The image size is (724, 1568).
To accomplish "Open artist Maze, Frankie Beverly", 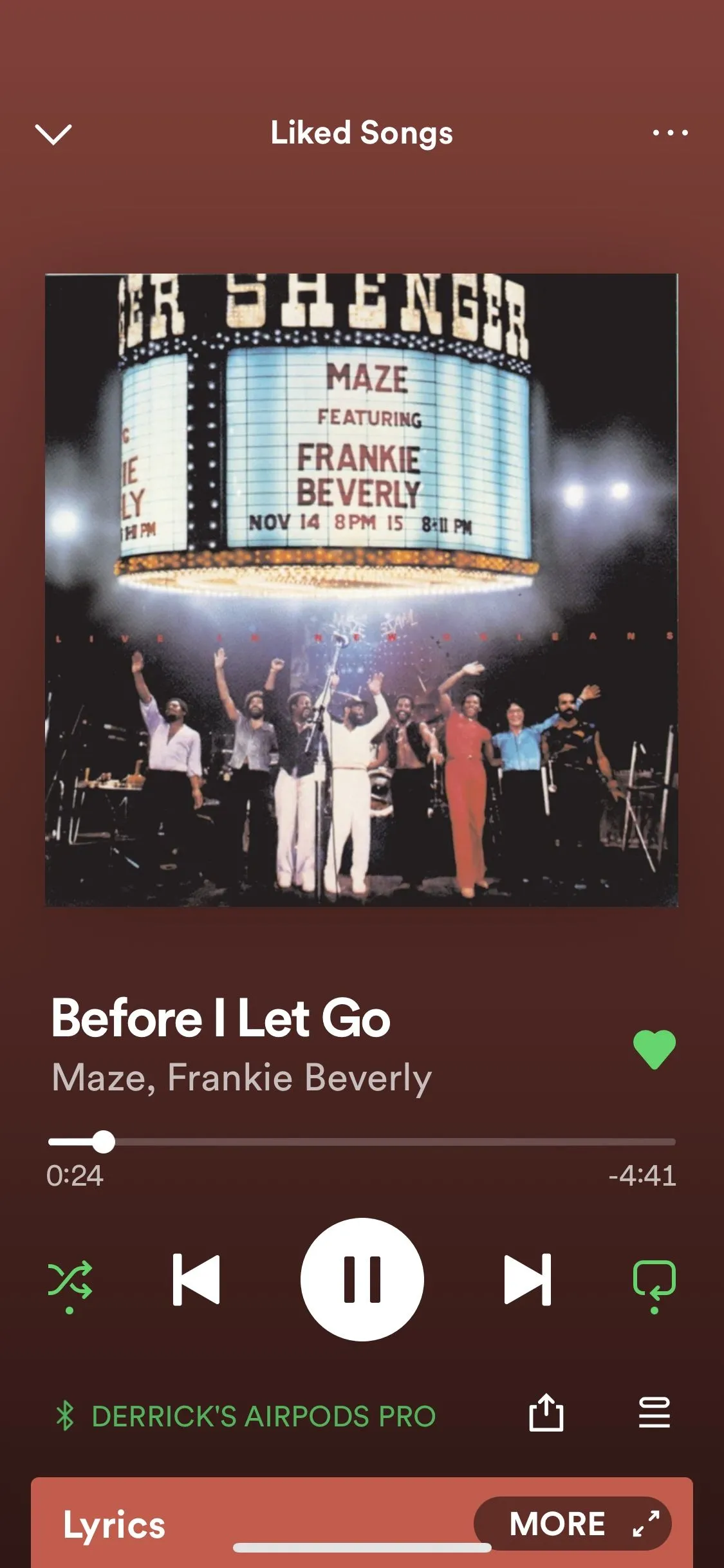I will 241,1078.
